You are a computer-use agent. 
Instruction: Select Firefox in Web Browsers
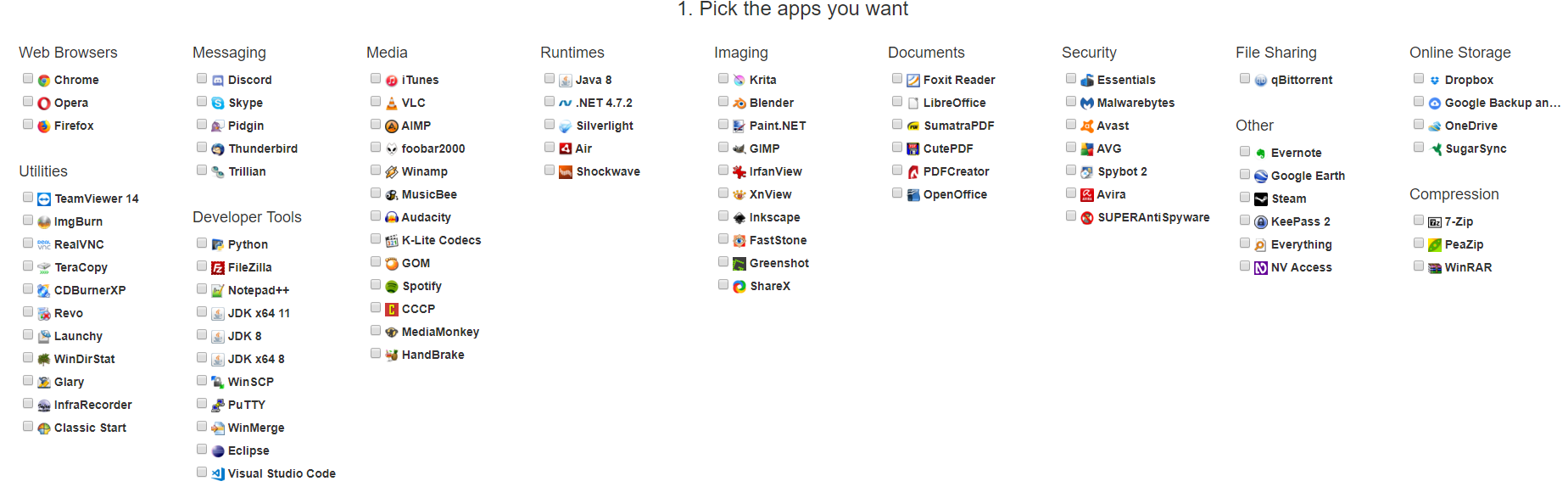click(x=28, y=125)
